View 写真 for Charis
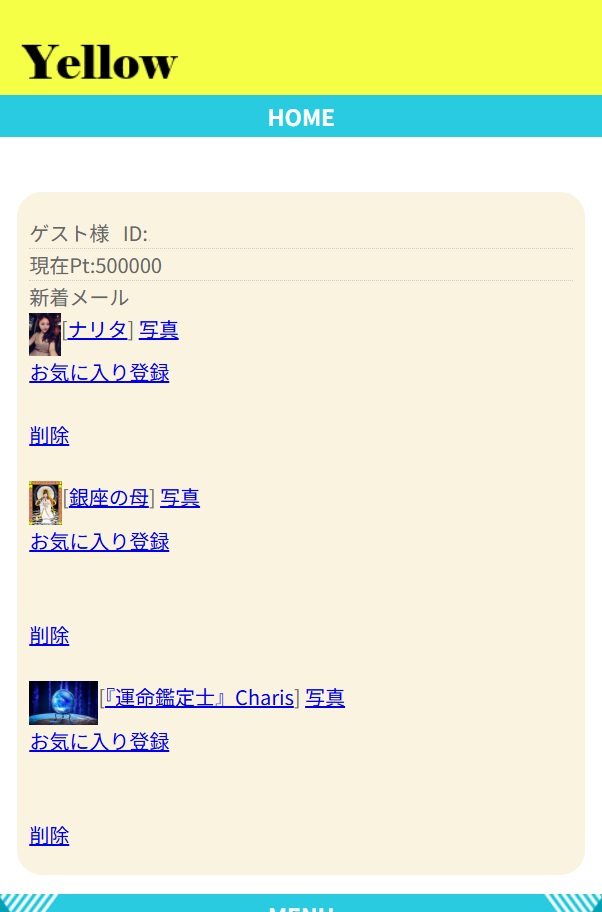Image resolution: width=602 pixels, height=912 pixels. 325,698
